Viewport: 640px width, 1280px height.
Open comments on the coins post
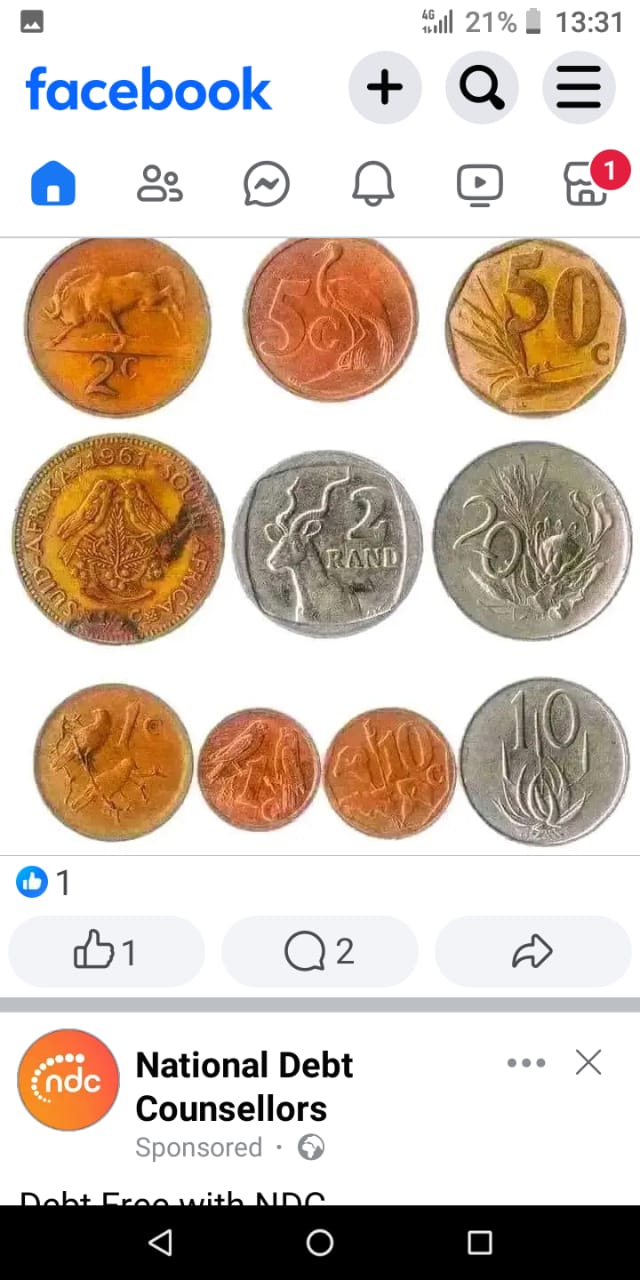pyautogui.click(x=320, y=952)
